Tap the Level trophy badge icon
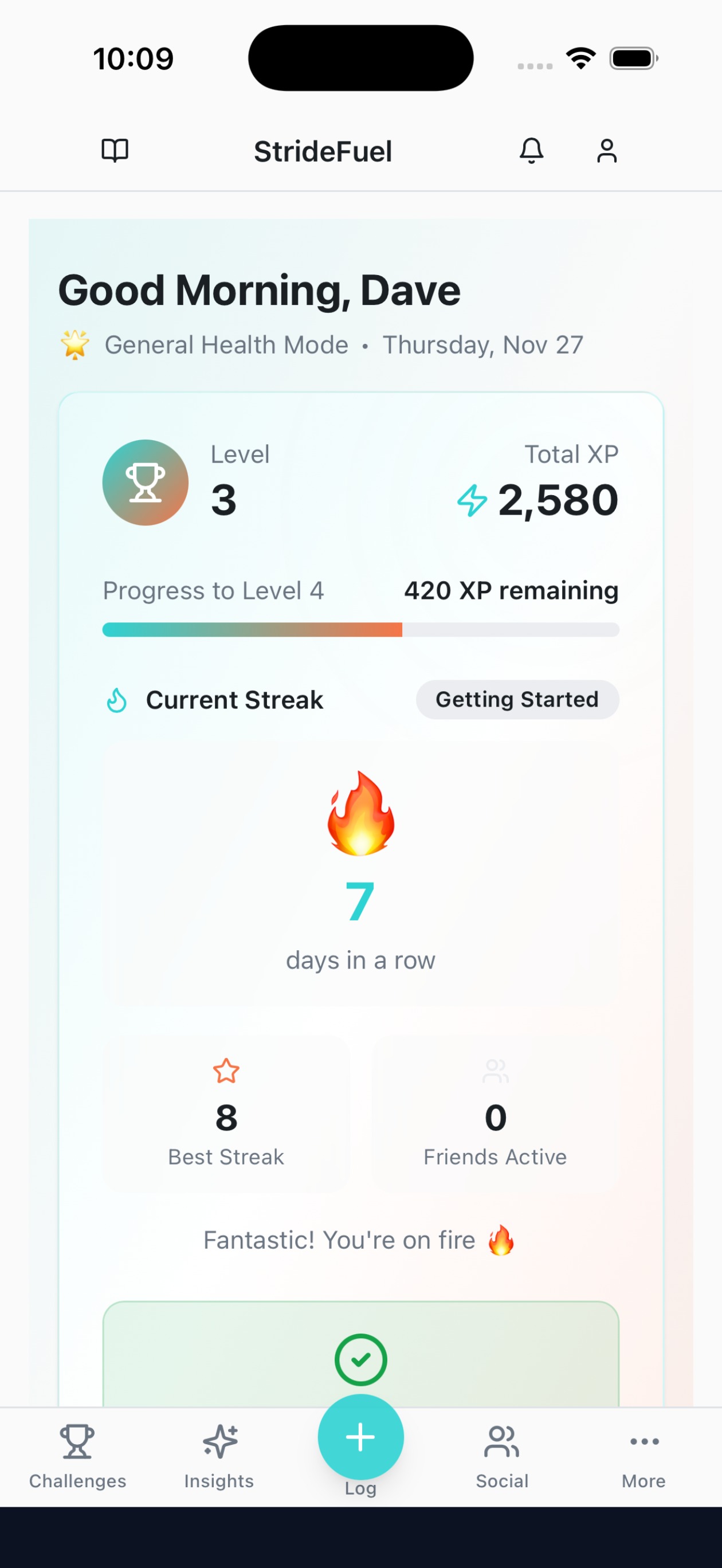Screen dimensions: 722x1568 coord(145,481)
